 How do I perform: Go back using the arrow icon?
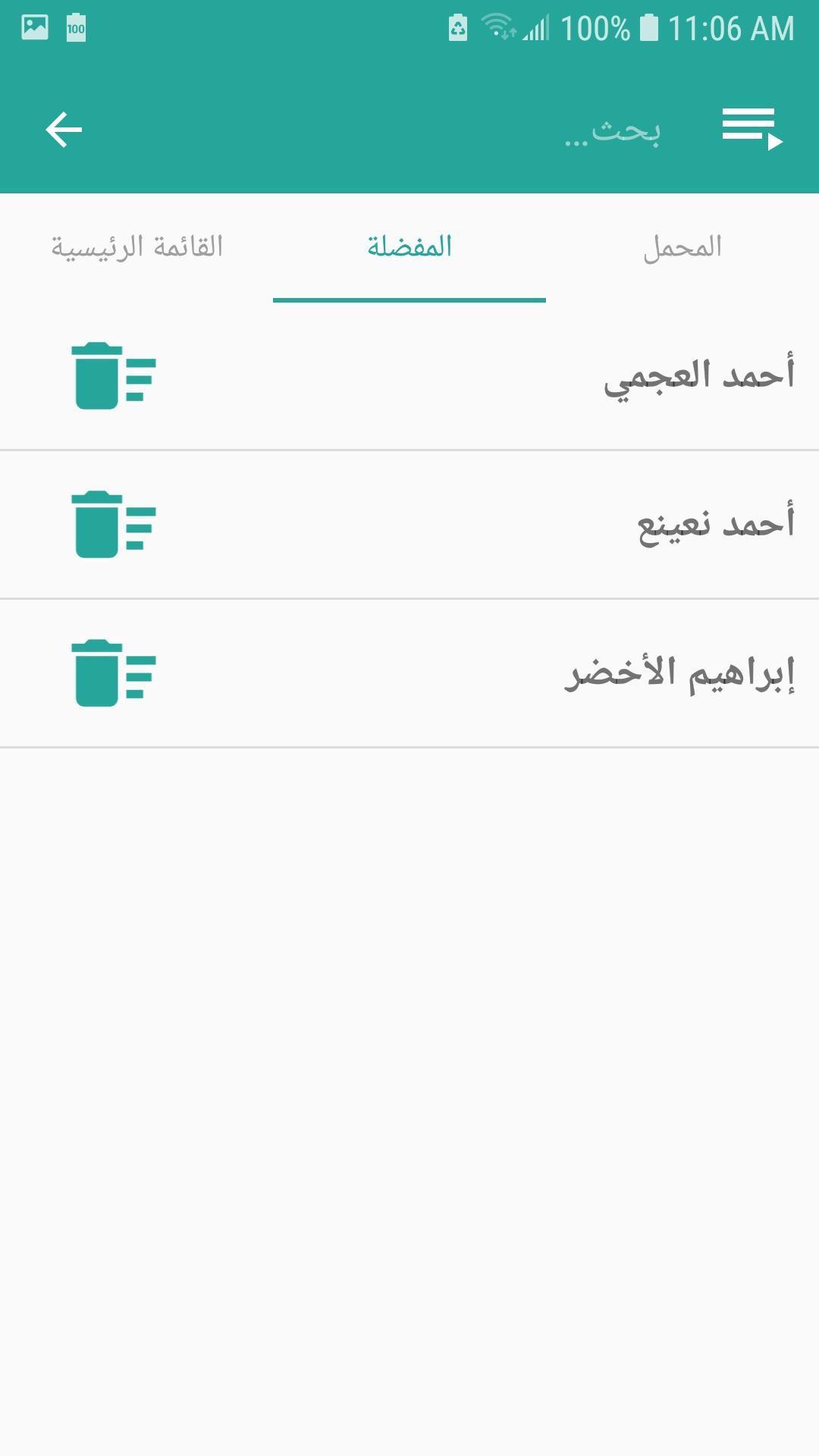point(64,130)
